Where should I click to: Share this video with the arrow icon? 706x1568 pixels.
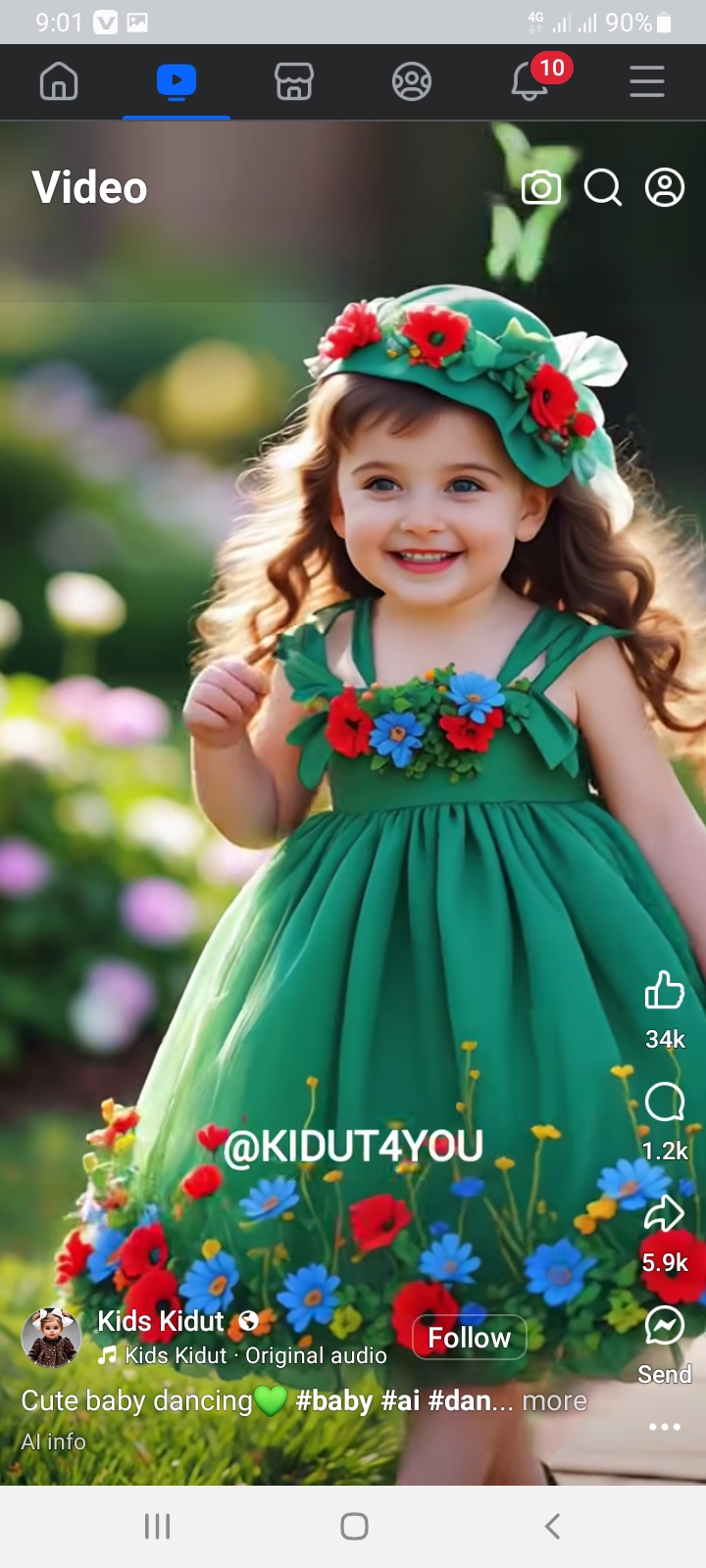point(664,1214)
